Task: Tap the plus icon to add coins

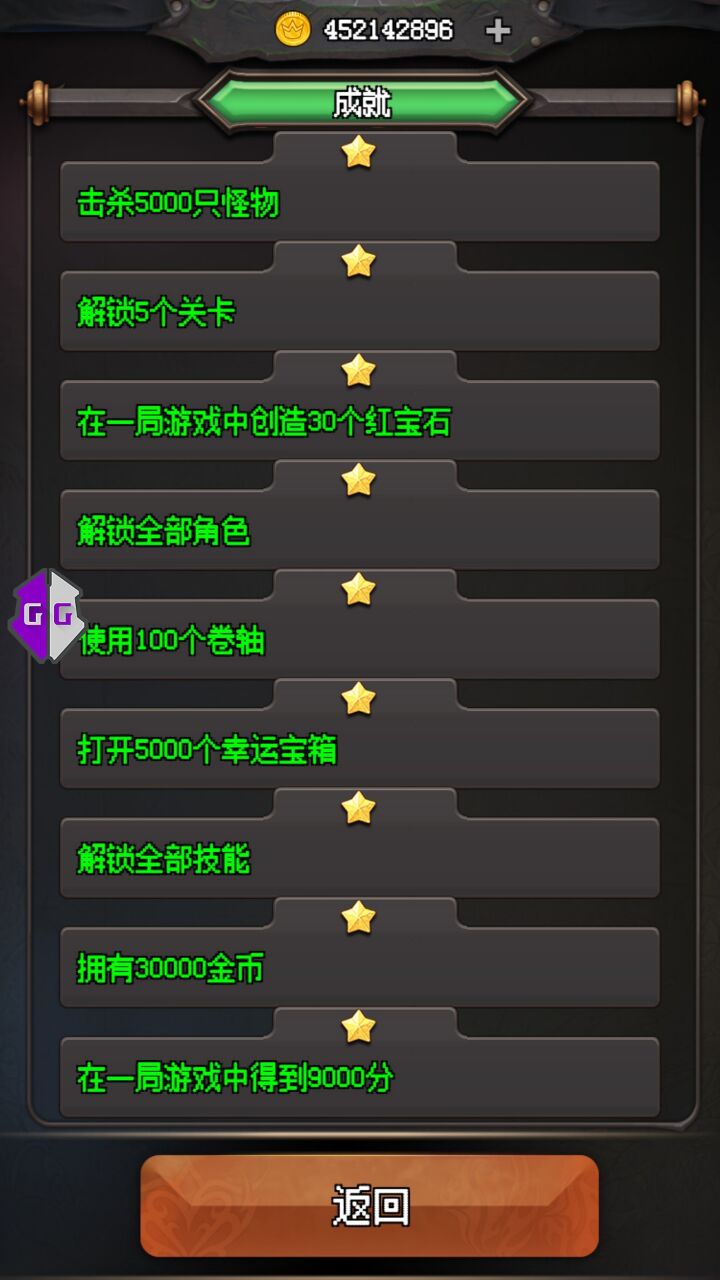Action: pyautogui.click(x=497, y=31)
